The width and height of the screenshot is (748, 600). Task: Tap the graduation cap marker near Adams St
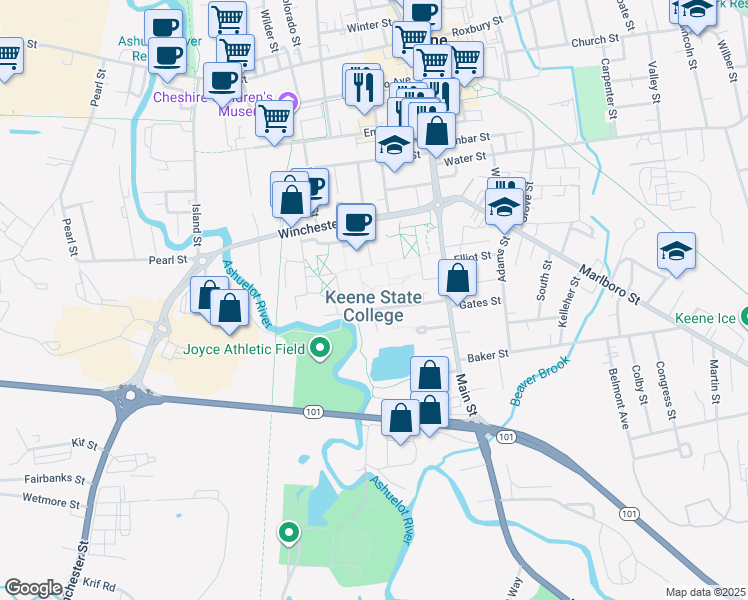(501, 208)
